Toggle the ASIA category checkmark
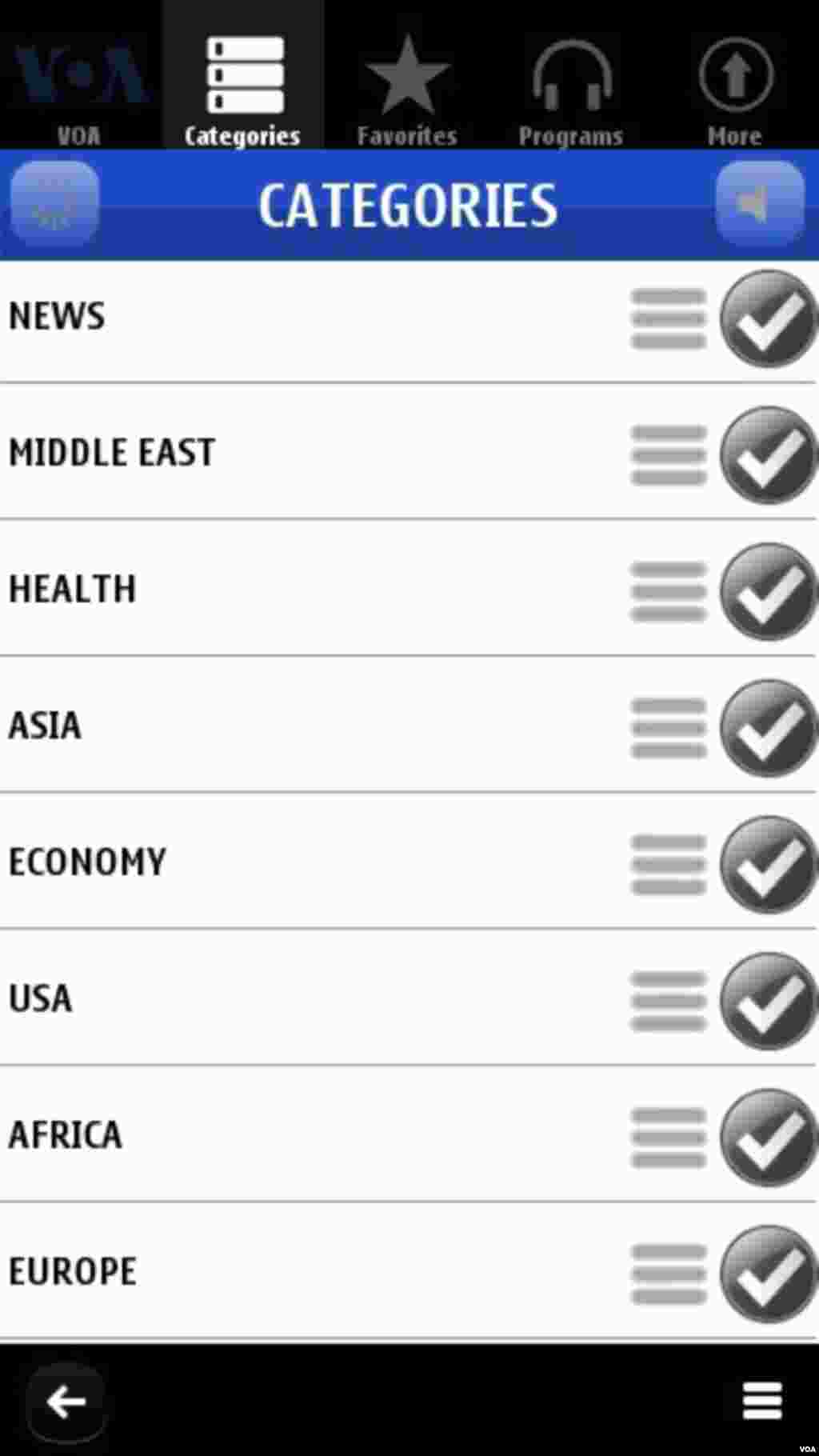The width and height of the screenshot is (819, 1456). (769, 728)
